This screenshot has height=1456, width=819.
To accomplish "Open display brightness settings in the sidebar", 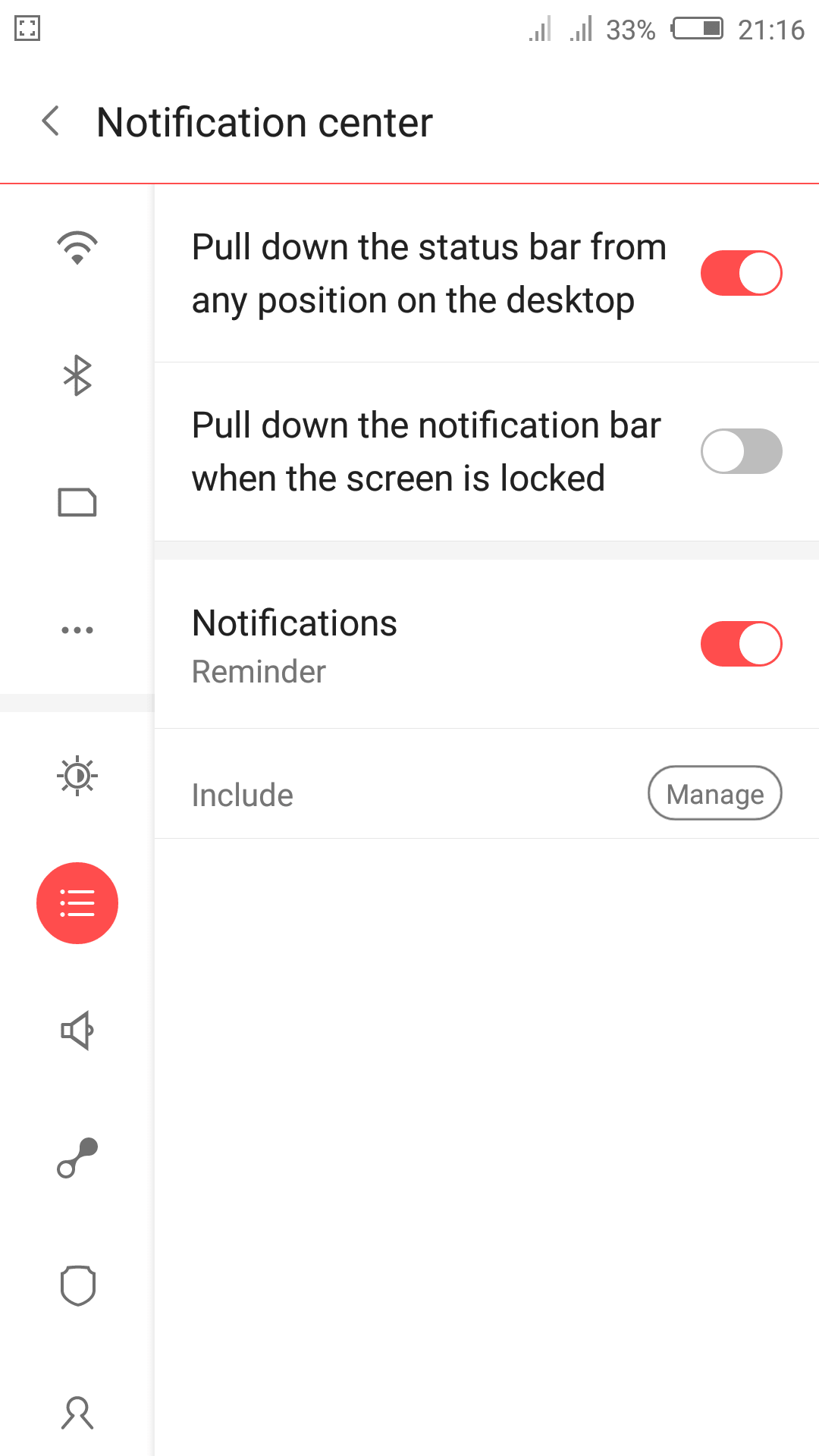I will [x=77, y=776].
